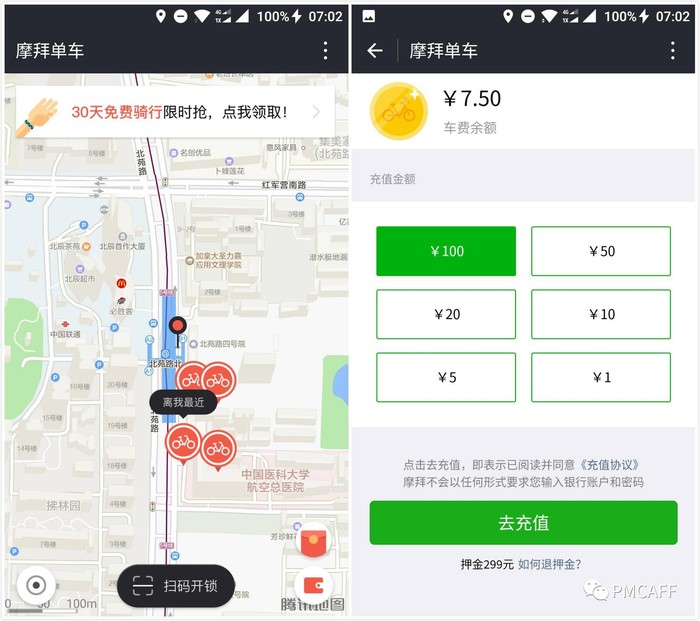Viewport: 700px width, 621px height.
Task: Choose the ¥5 recharge option
Action: (446, 377)
